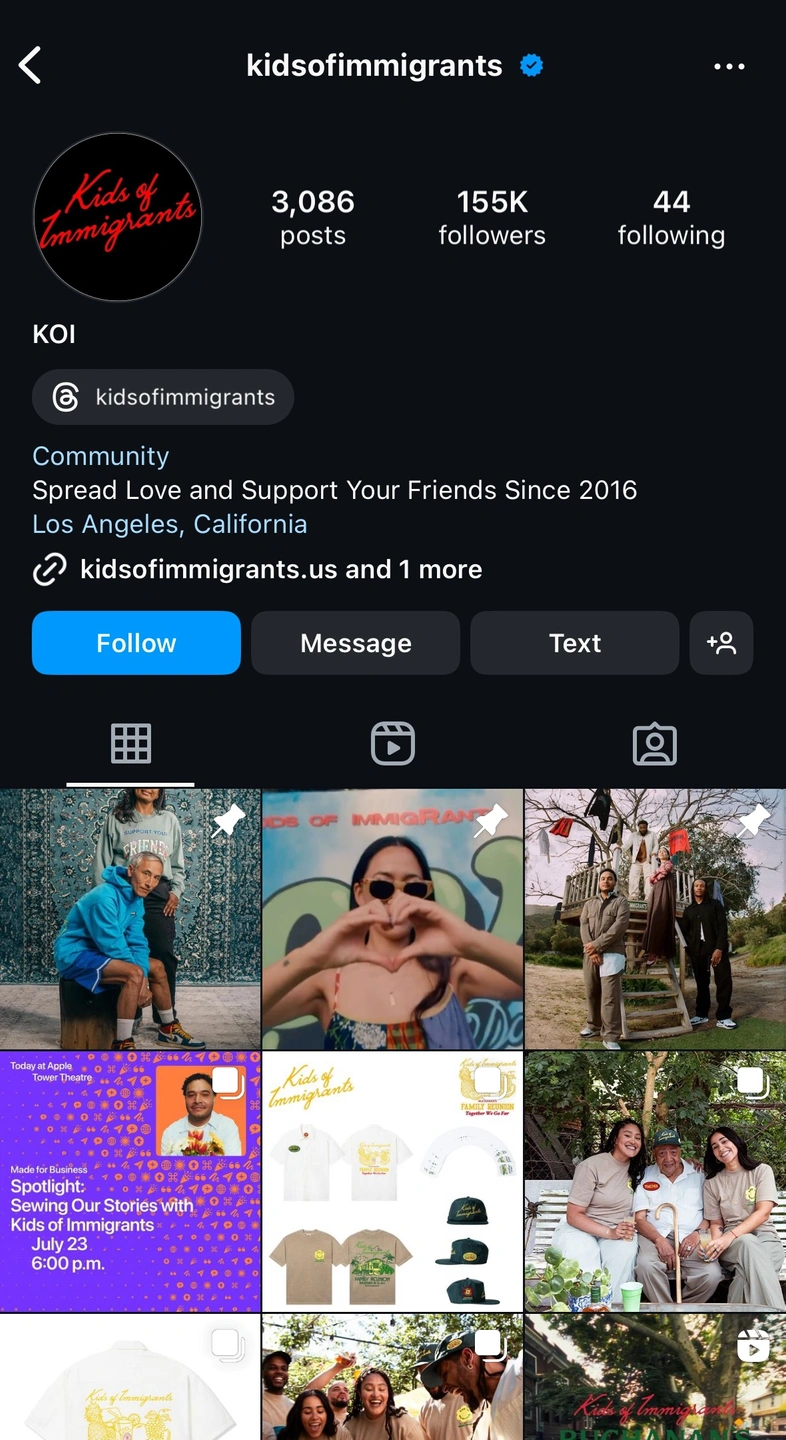786x1440 pixels.
Task: Open the 155K followers list
Action: click(x=492, y=217)
